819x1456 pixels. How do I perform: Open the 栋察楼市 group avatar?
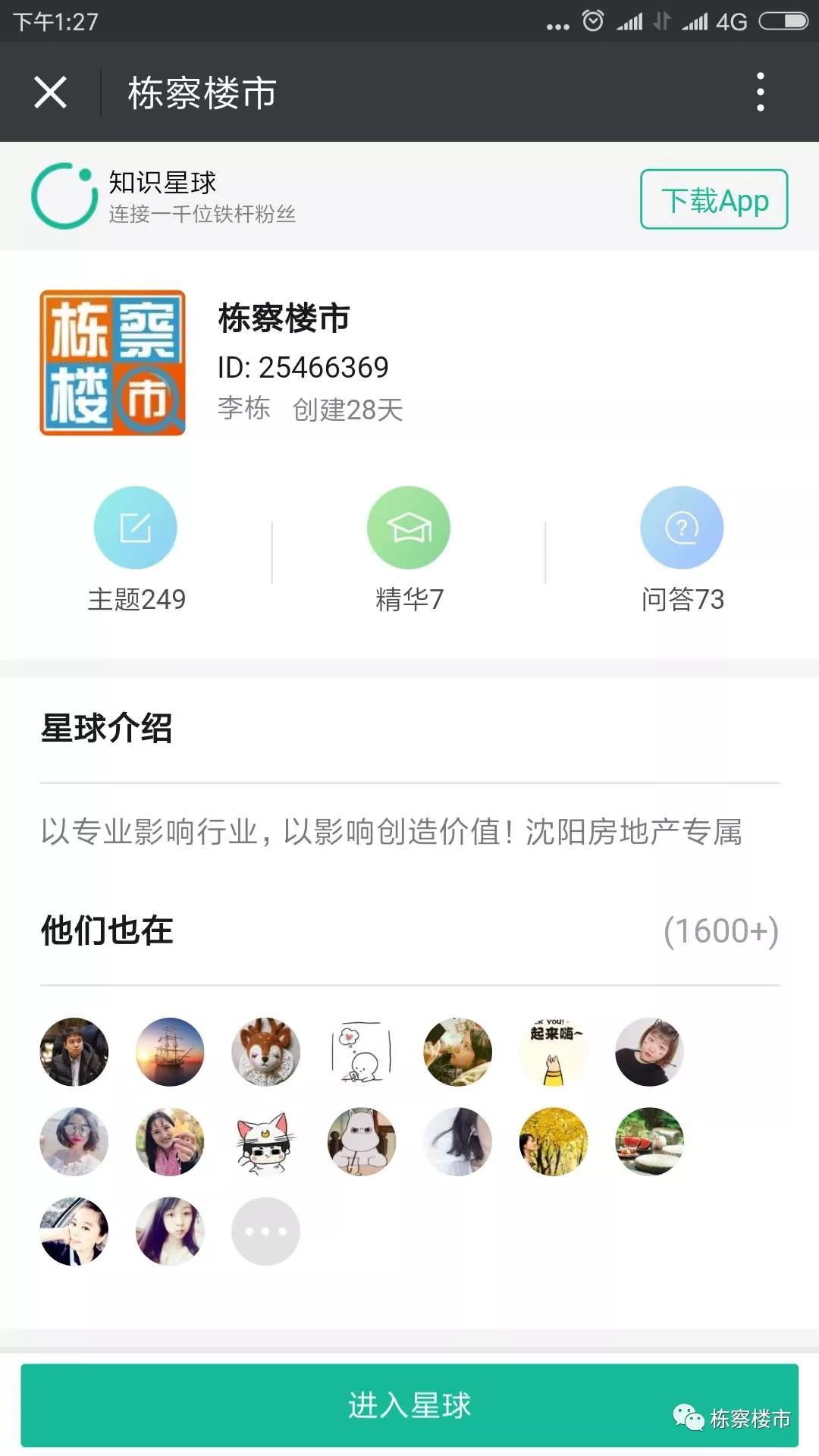[112, 362]
